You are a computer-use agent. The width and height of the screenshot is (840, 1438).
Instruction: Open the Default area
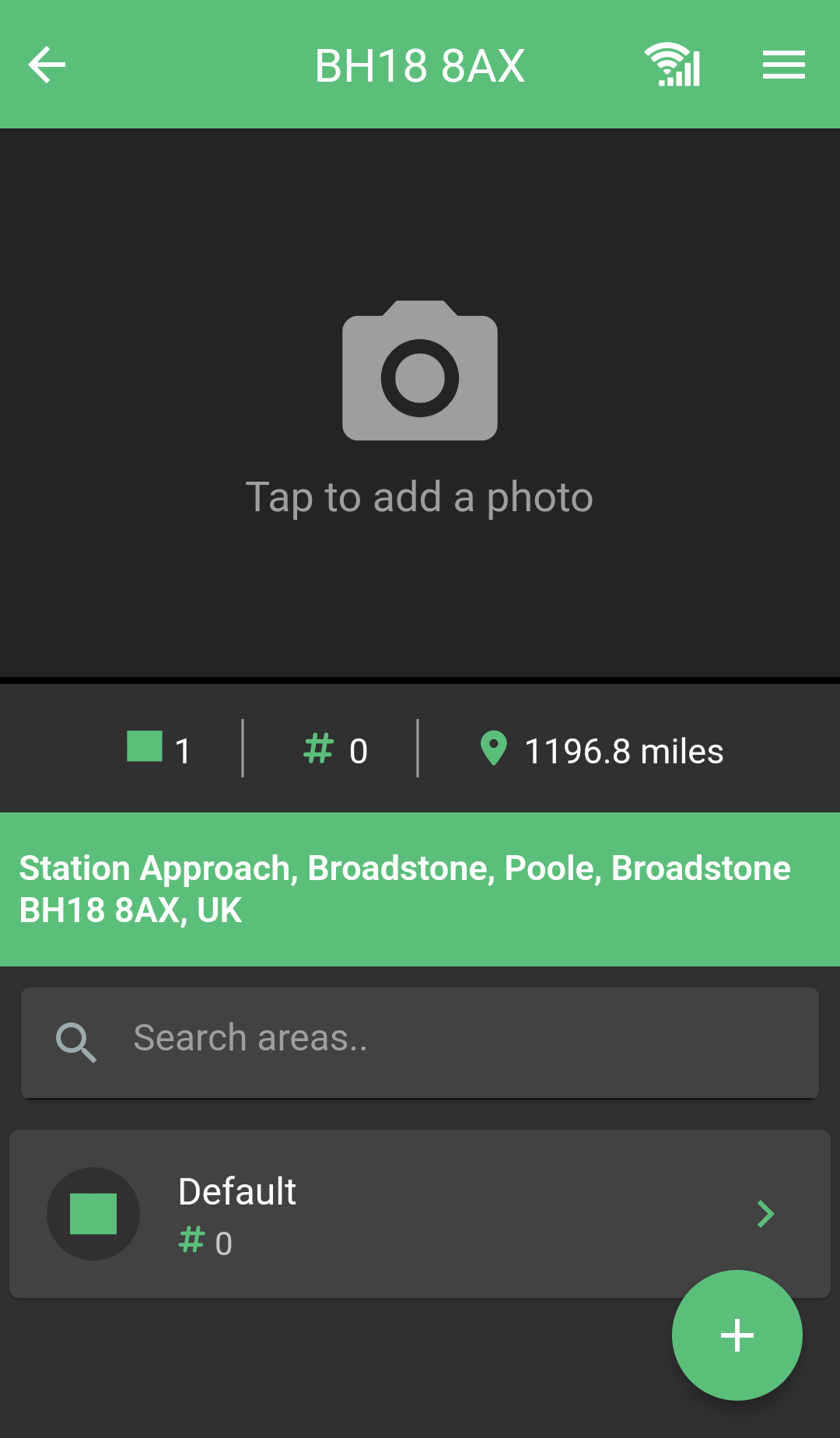tap(420, 1214)
